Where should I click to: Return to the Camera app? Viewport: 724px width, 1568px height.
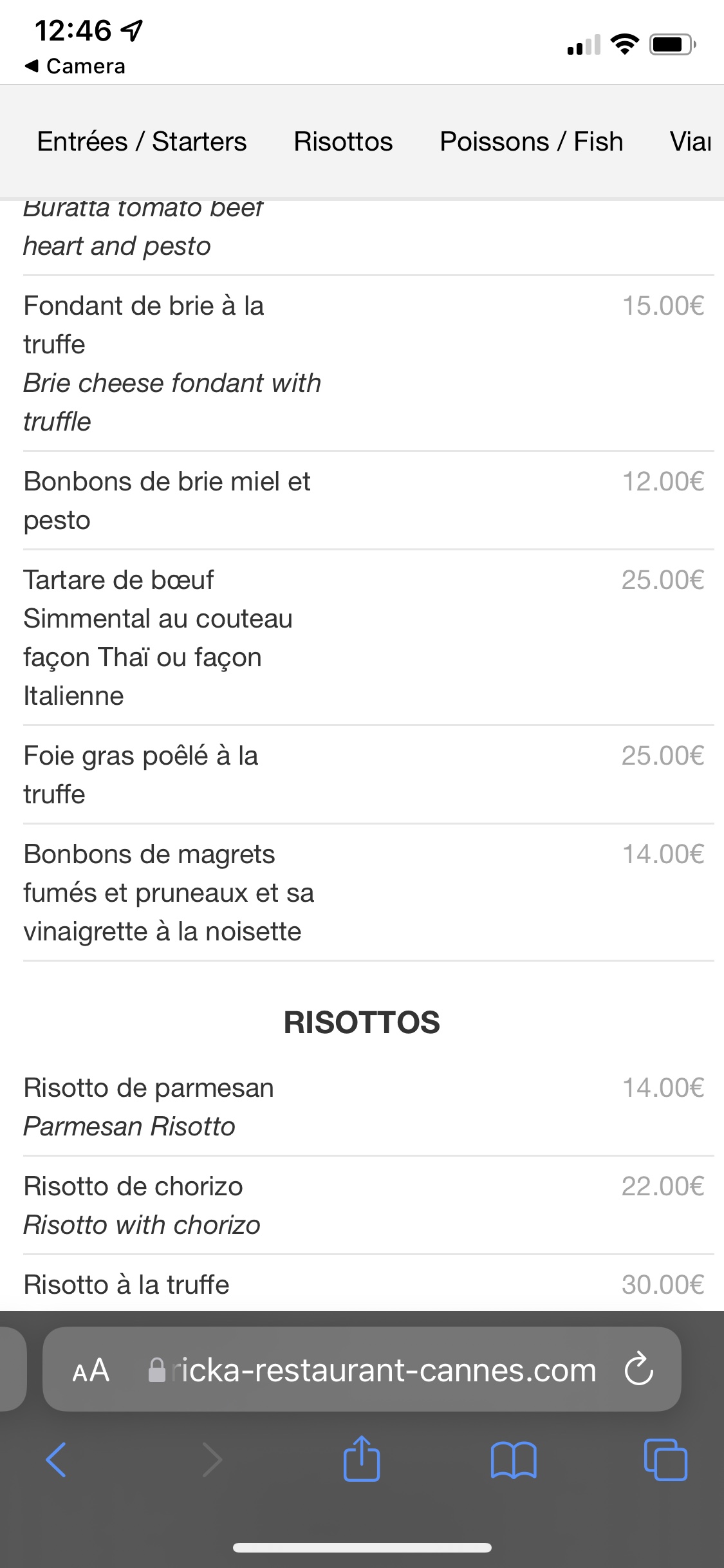[x=75, y=66]
